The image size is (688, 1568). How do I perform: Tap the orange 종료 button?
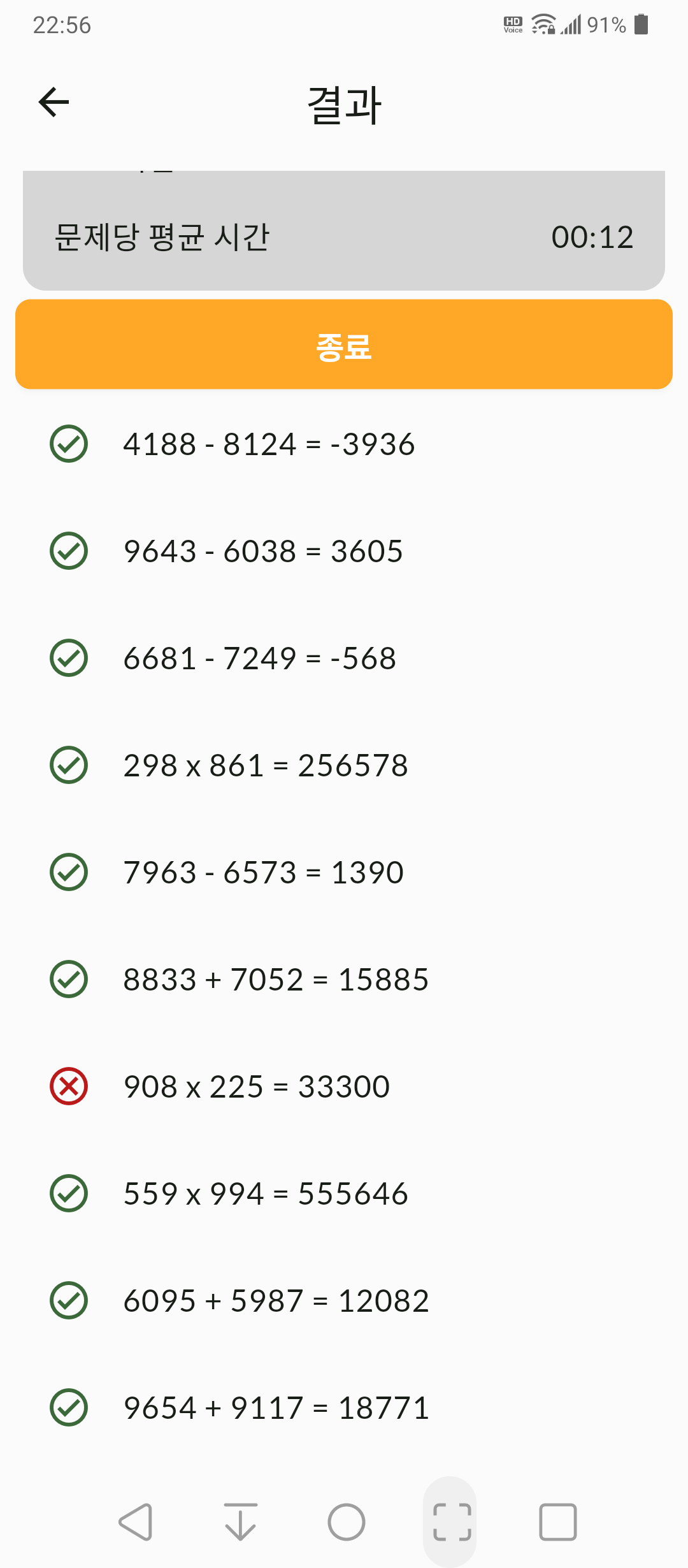tap(344, 344)
